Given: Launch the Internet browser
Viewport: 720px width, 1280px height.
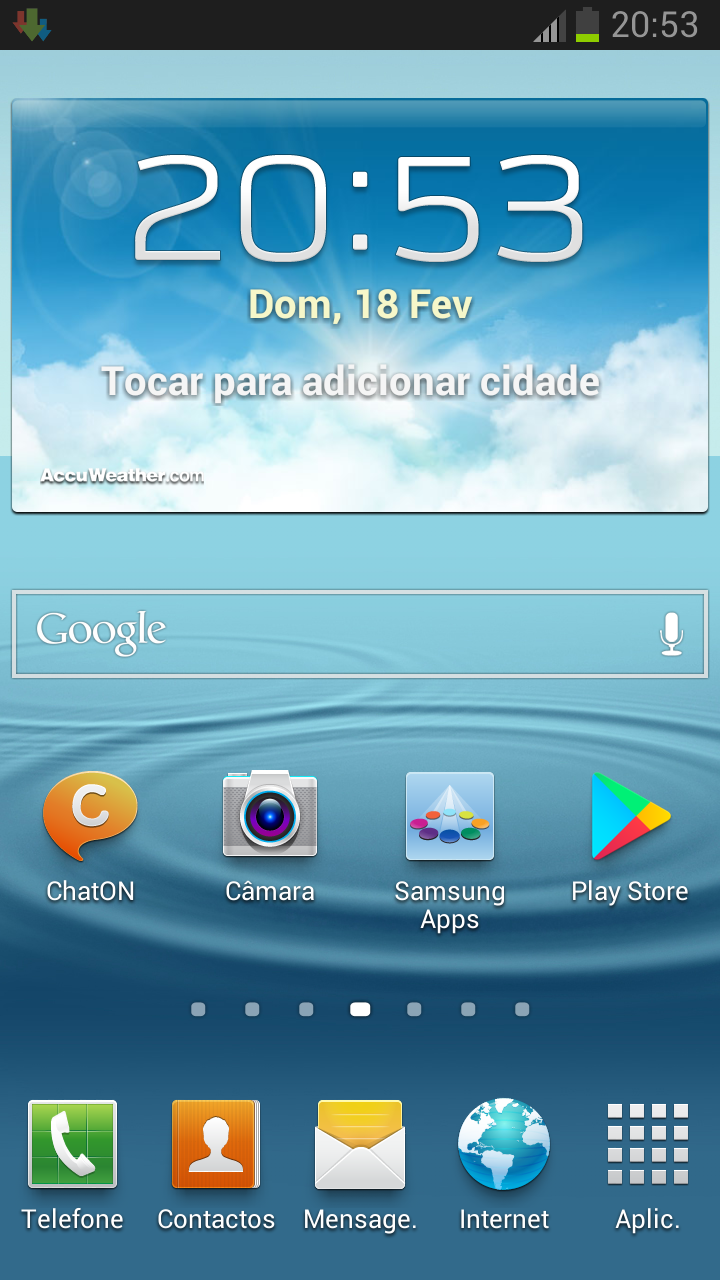Looking at the screenshot, I should click(504, 1165).
